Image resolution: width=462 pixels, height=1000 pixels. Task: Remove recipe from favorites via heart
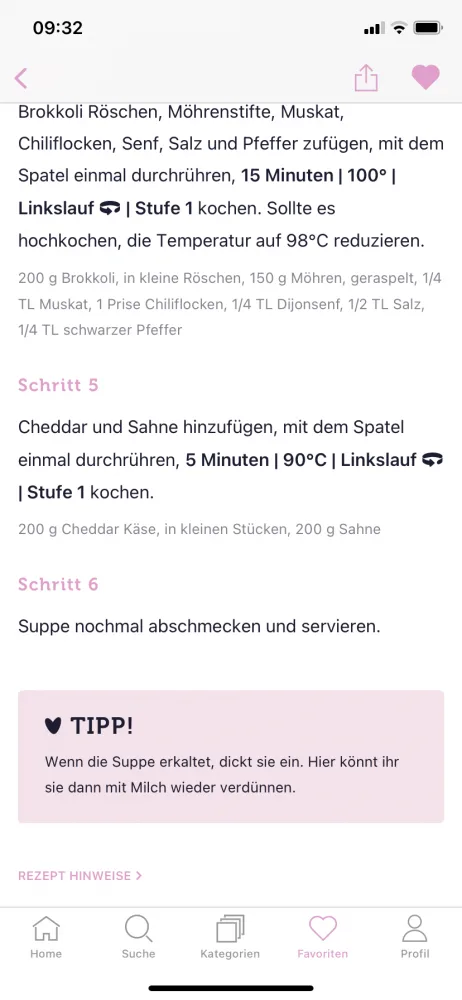(426, 78)
